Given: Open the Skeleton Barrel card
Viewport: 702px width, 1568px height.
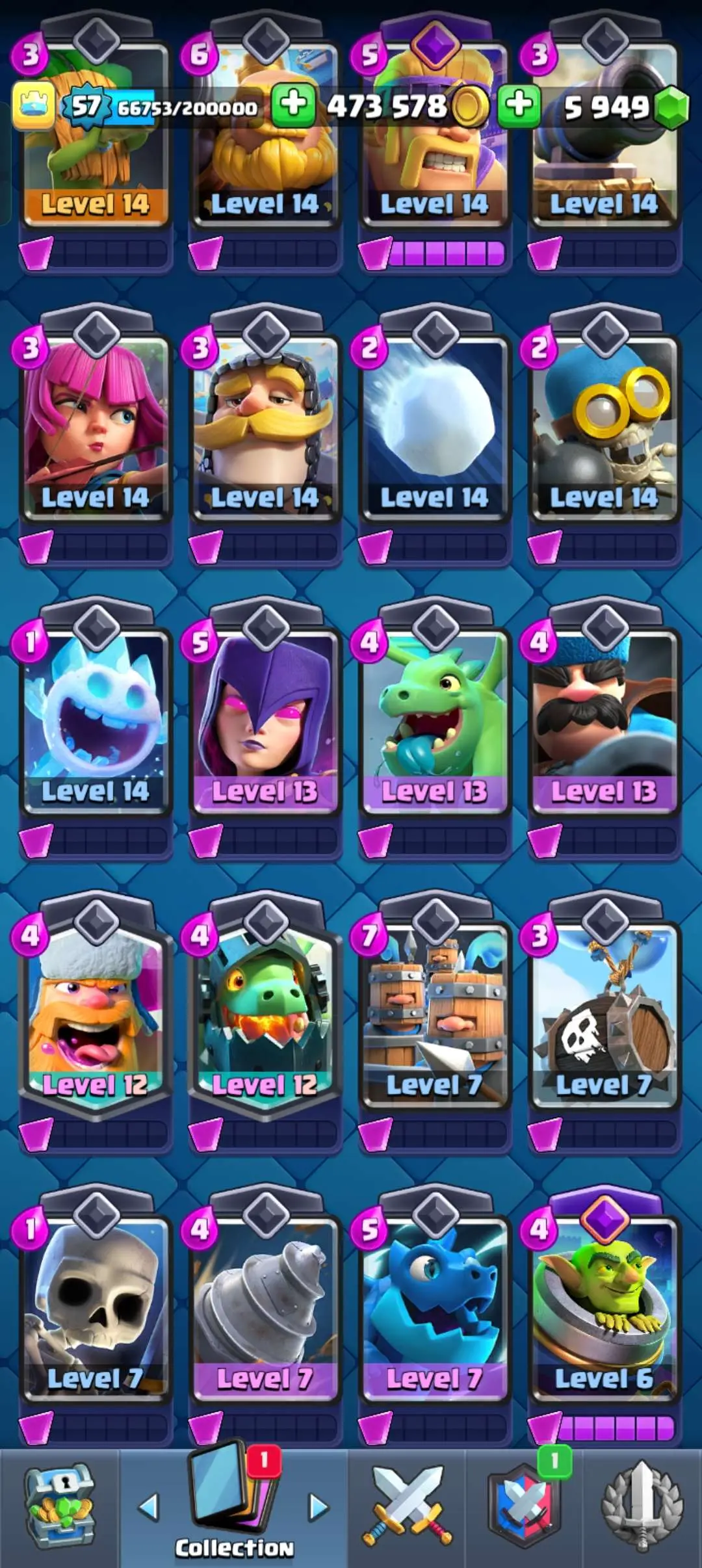Looking at the screenshot, I should point(604,1013).
